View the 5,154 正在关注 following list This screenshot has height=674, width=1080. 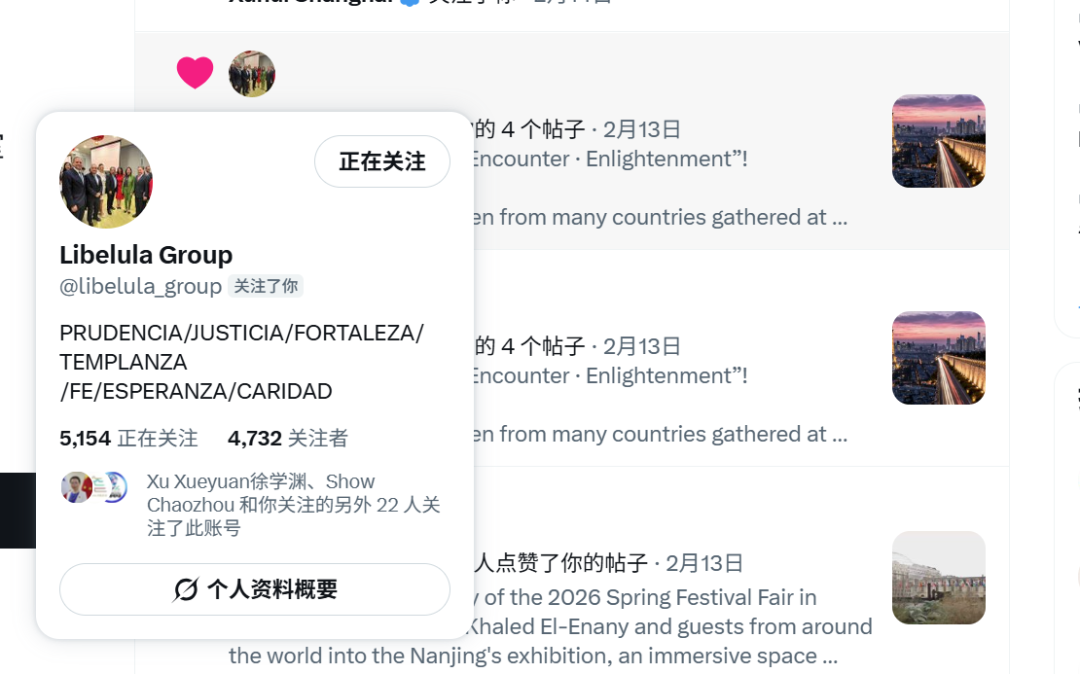pos(129,438)
